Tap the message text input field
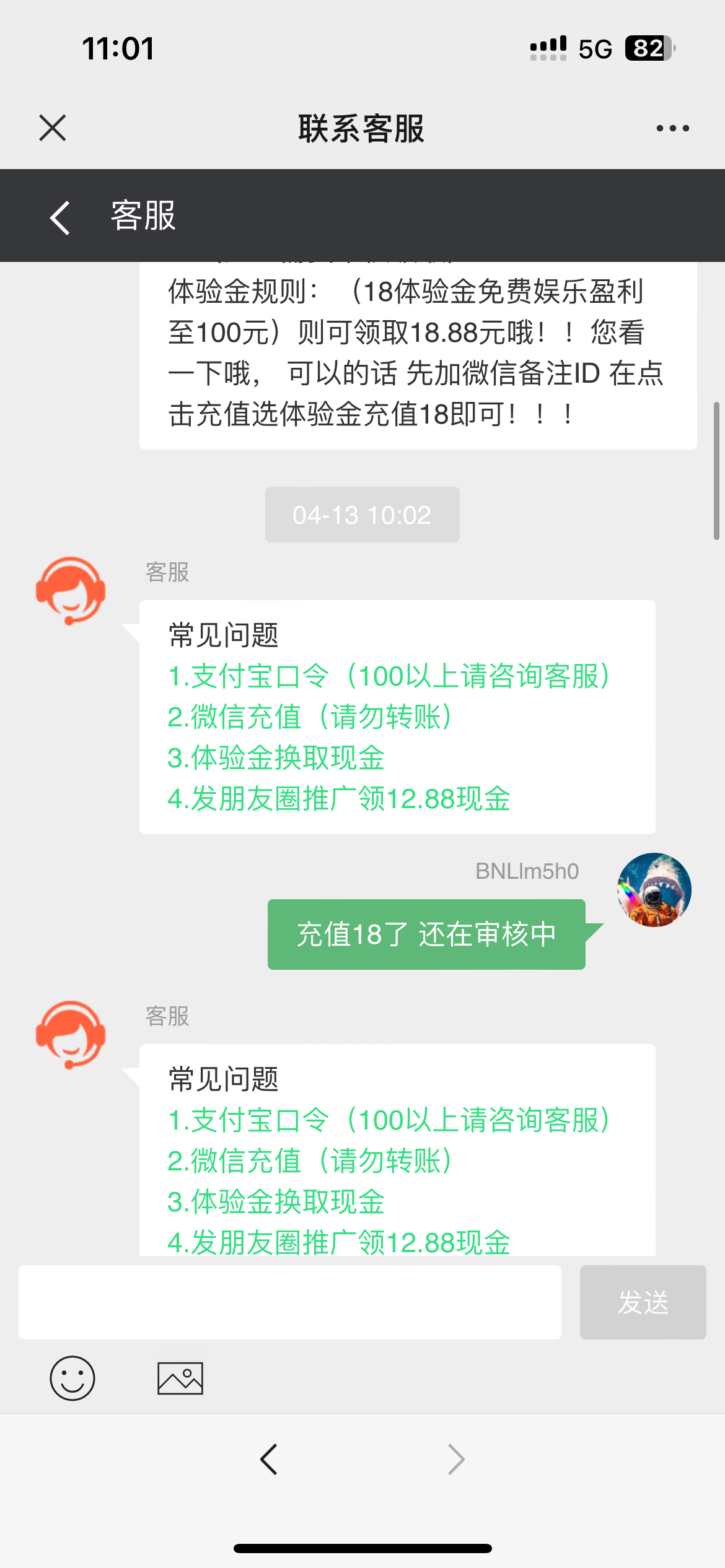725x1568 pixels. click(289, 1302)
